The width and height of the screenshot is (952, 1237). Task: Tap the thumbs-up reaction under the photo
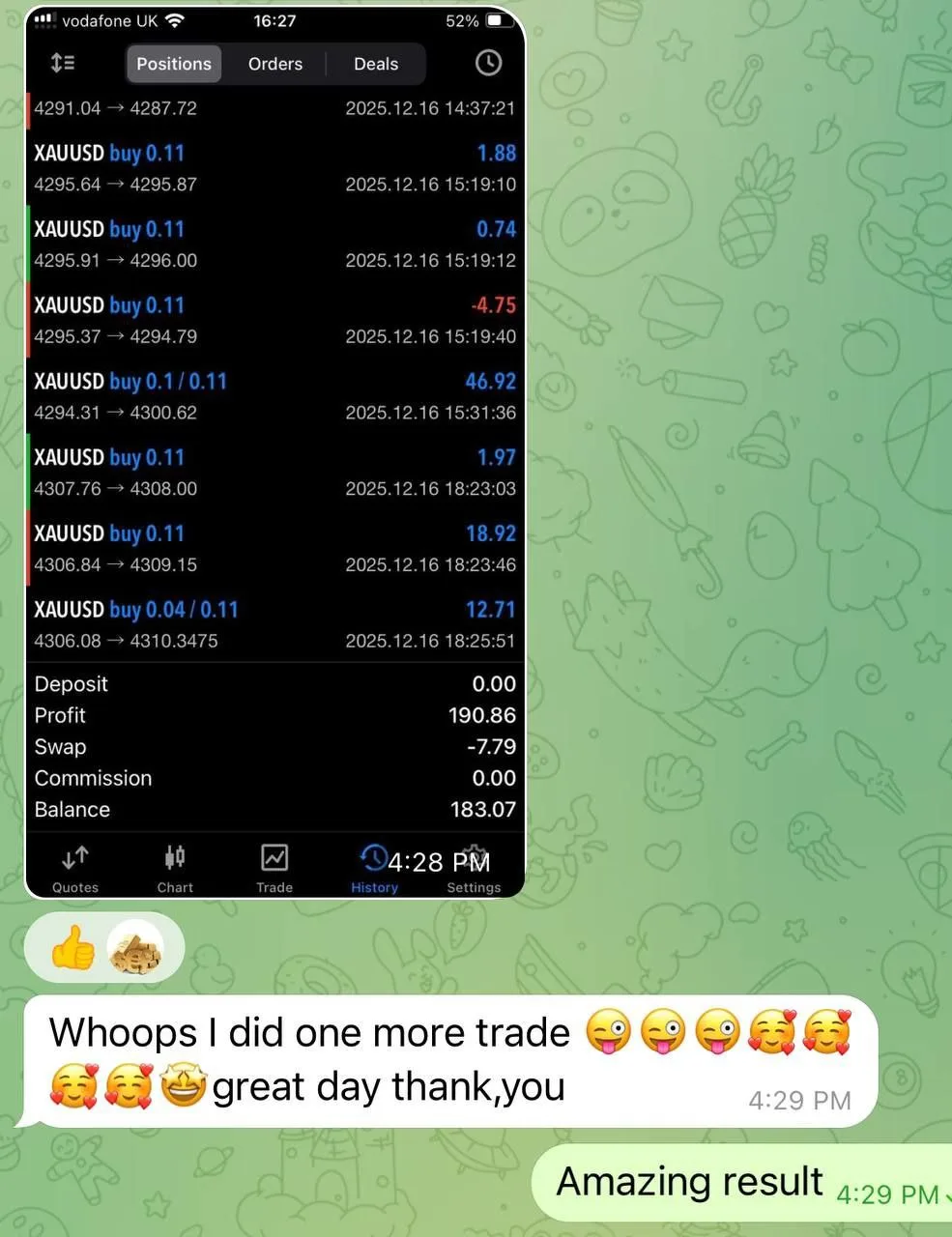point(73,948)
